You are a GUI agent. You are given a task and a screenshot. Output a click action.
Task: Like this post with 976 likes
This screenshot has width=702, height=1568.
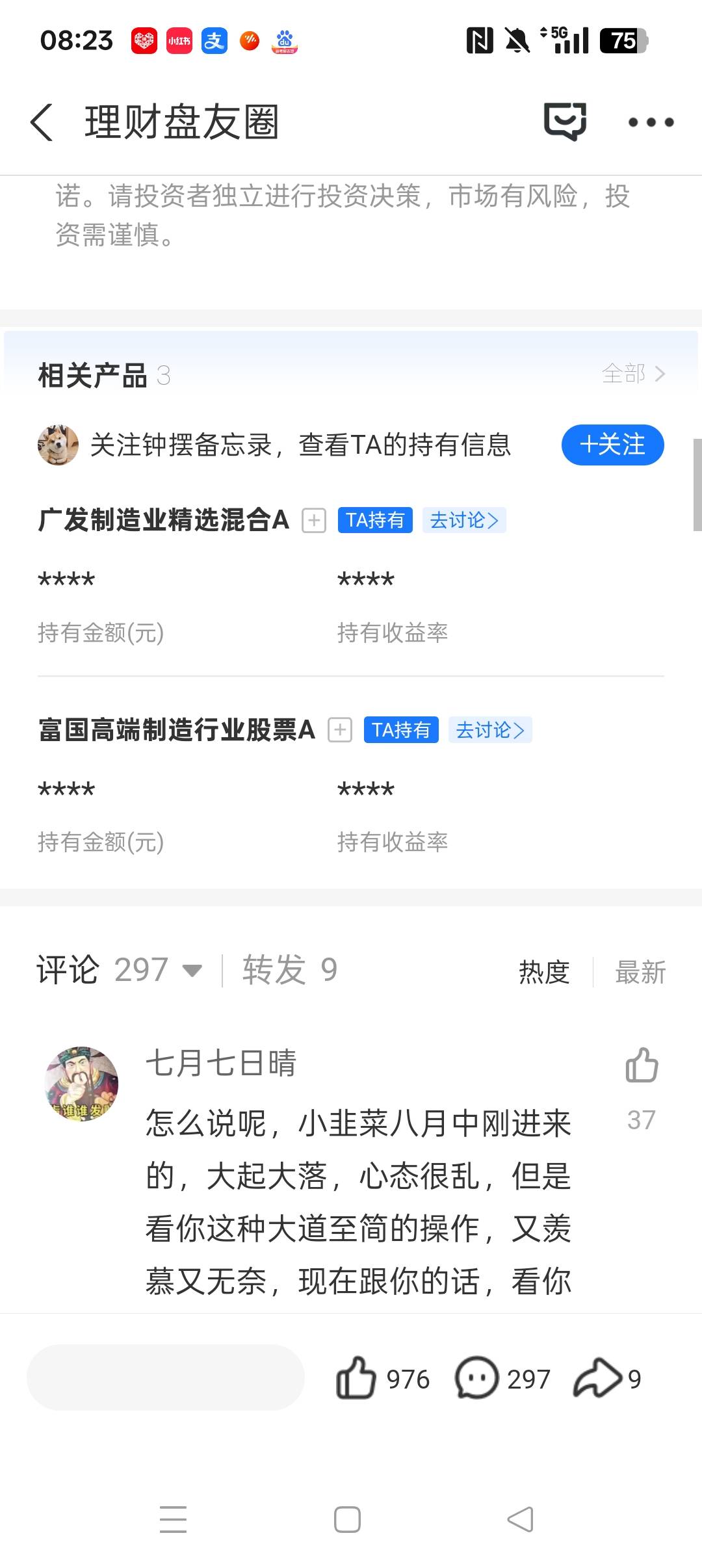point(356,1378)
